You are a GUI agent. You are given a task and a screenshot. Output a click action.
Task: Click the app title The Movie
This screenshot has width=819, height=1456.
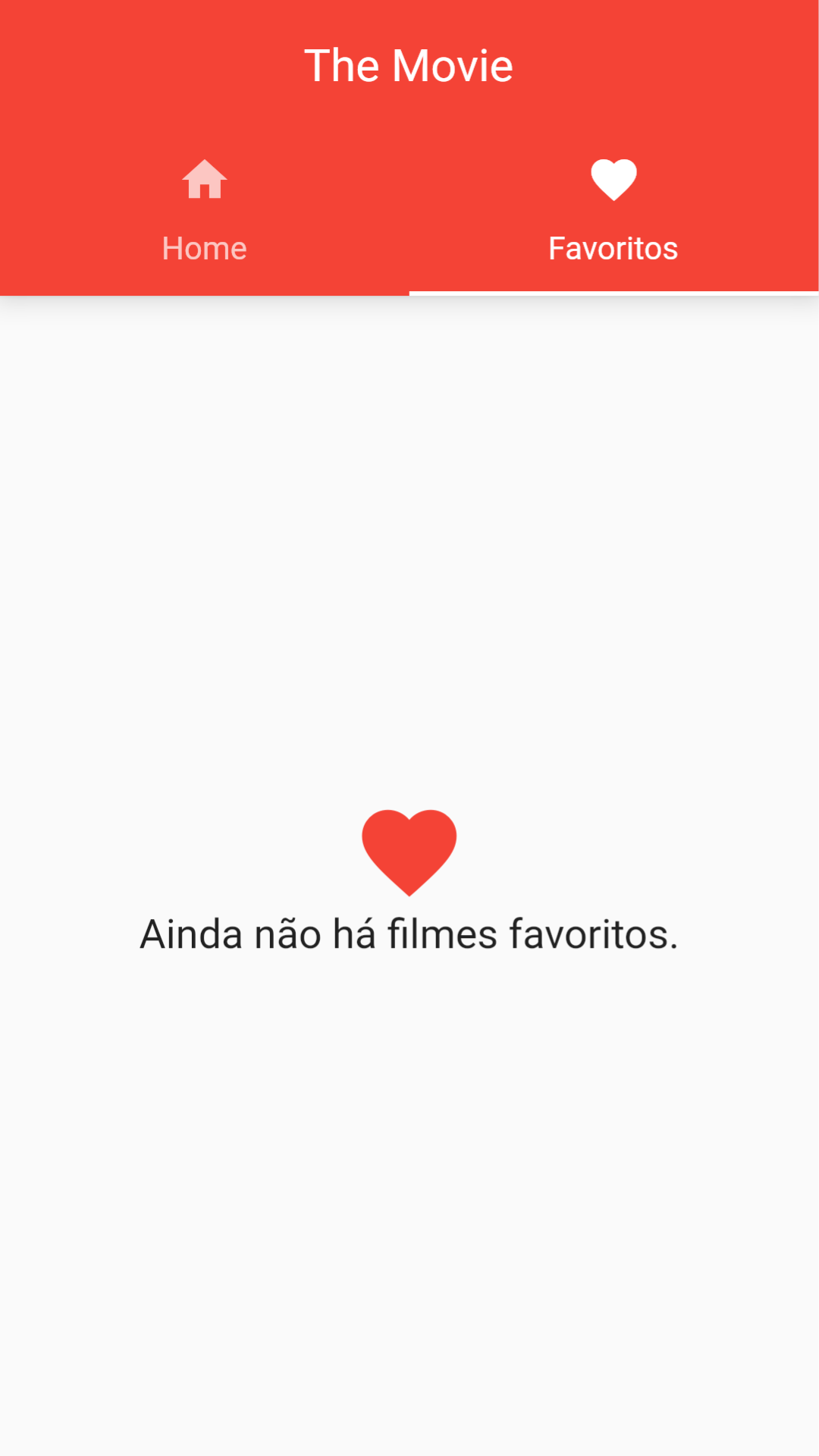[x=409, y=64]
